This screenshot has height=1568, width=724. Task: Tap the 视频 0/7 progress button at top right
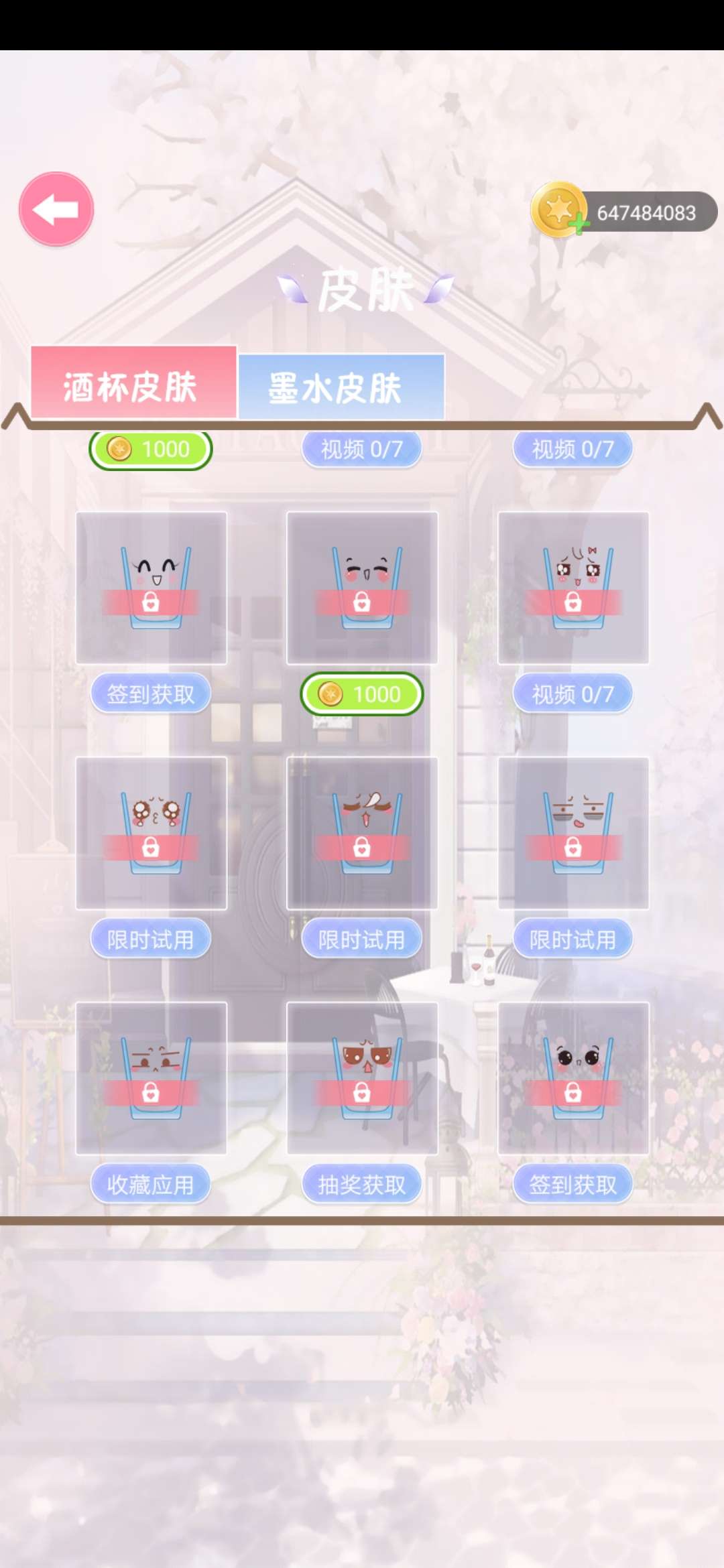pyautogui.click(x=573, y=449)
